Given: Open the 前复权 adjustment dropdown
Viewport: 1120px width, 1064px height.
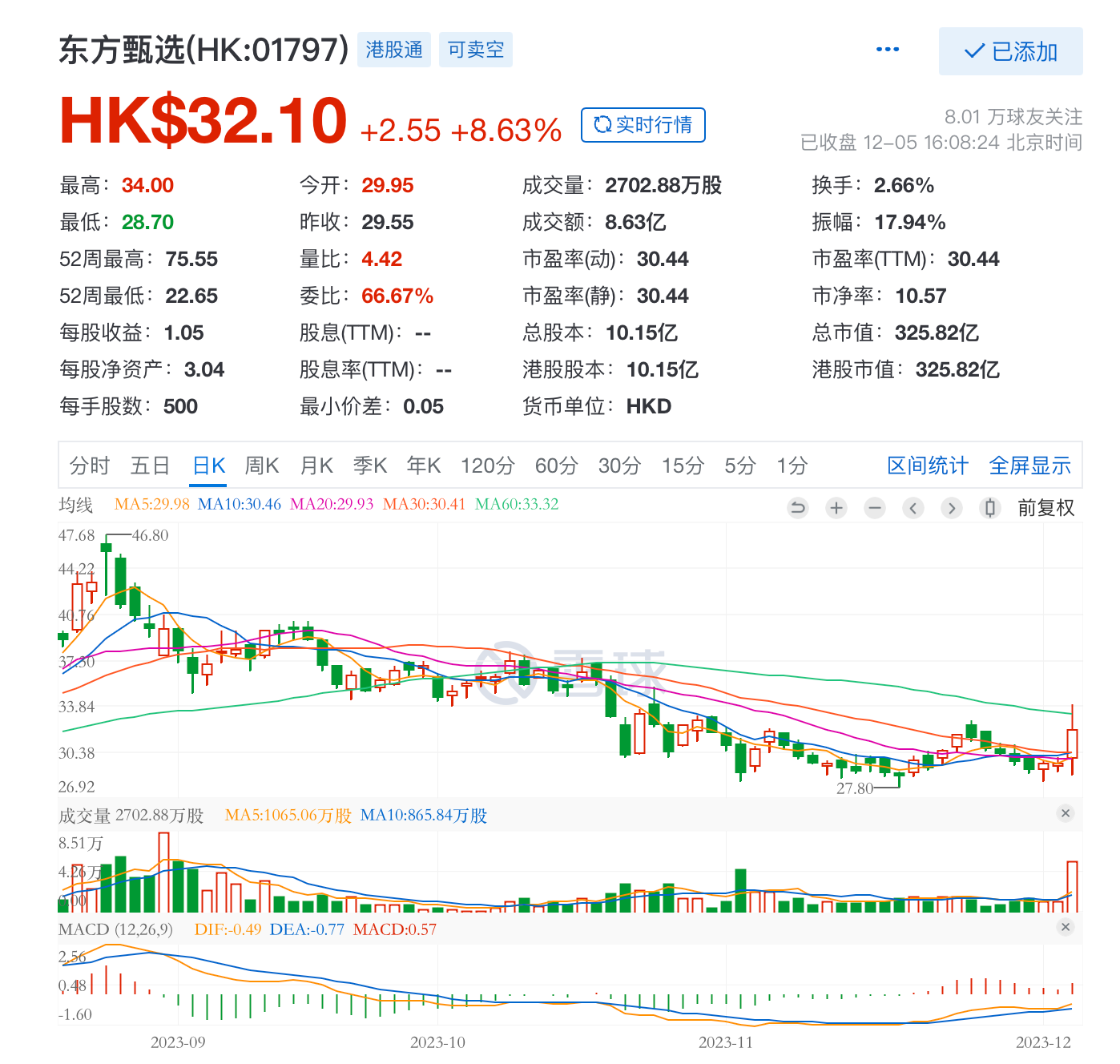Looking at the screenshot, I should pos(1045,508).
